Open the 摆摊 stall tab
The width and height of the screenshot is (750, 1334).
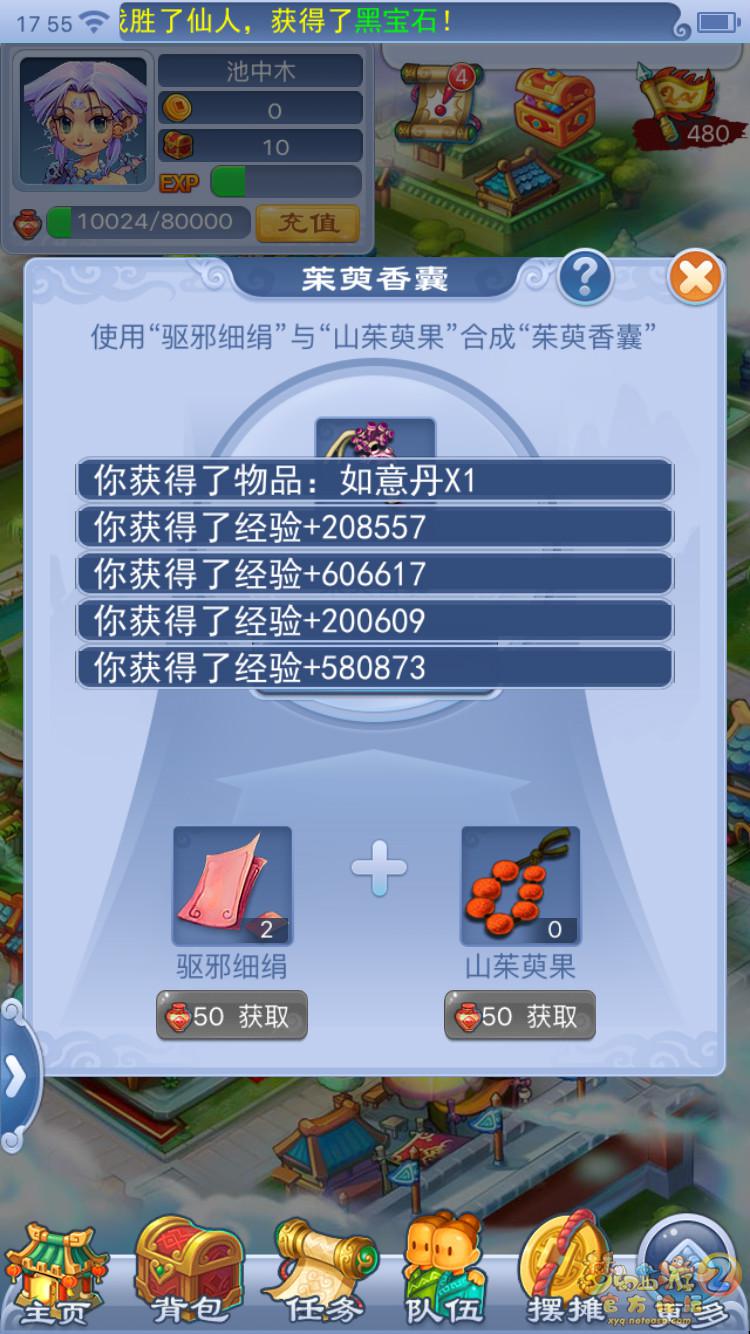pyautogui.click(x=567, y=1274)
